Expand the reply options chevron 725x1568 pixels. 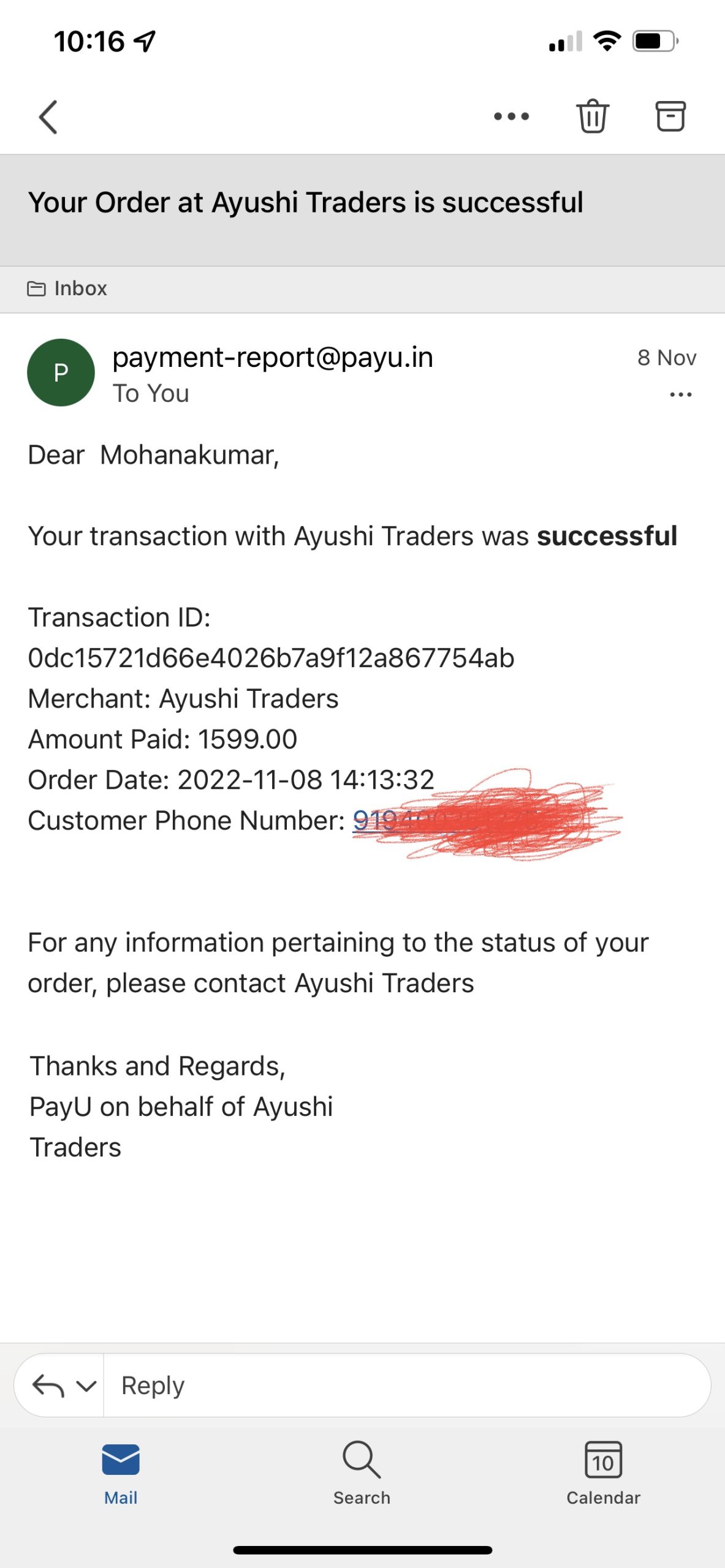click(x=86, y=1385)
